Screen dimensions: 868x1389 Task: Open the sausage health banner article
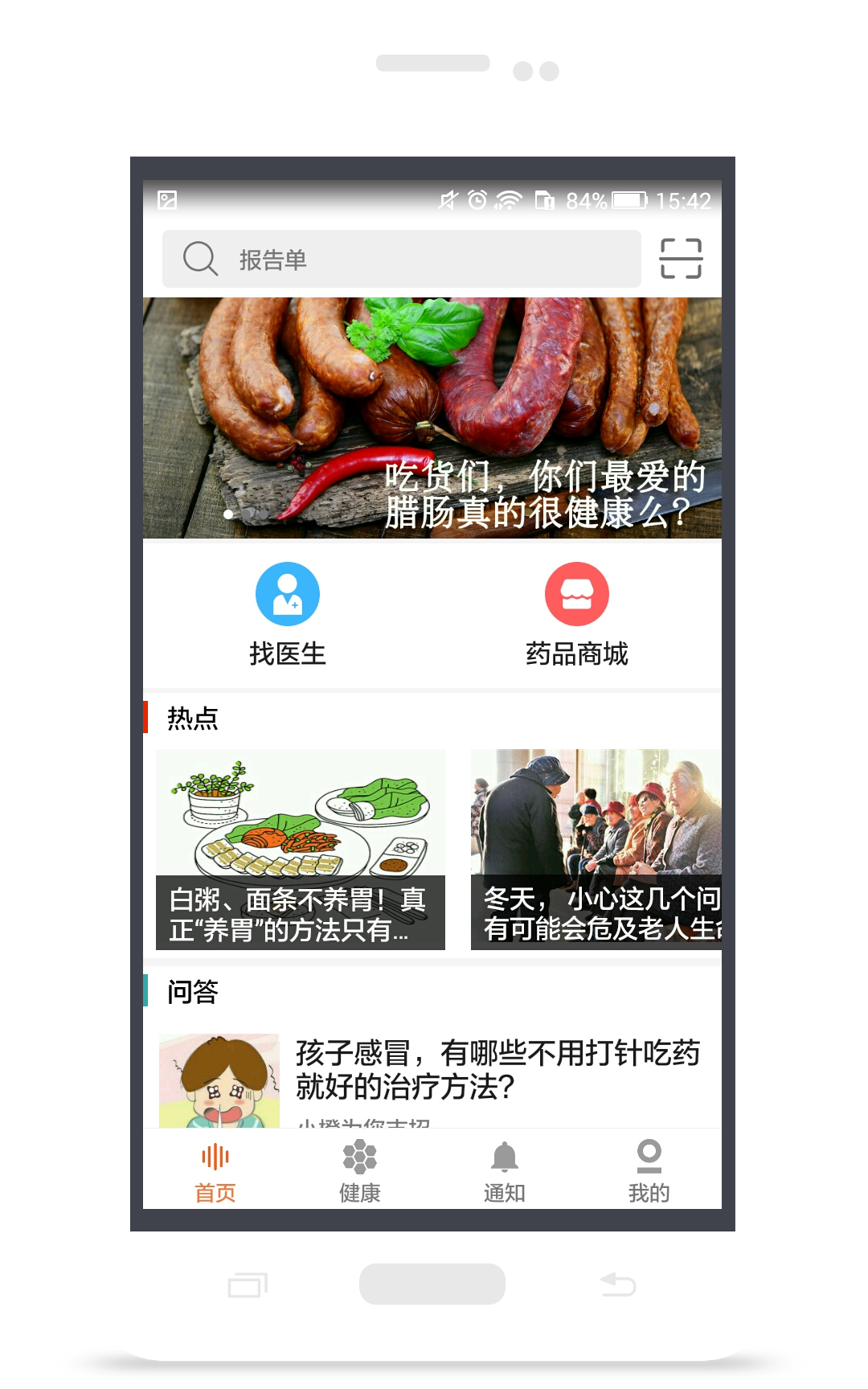[432, 418]
